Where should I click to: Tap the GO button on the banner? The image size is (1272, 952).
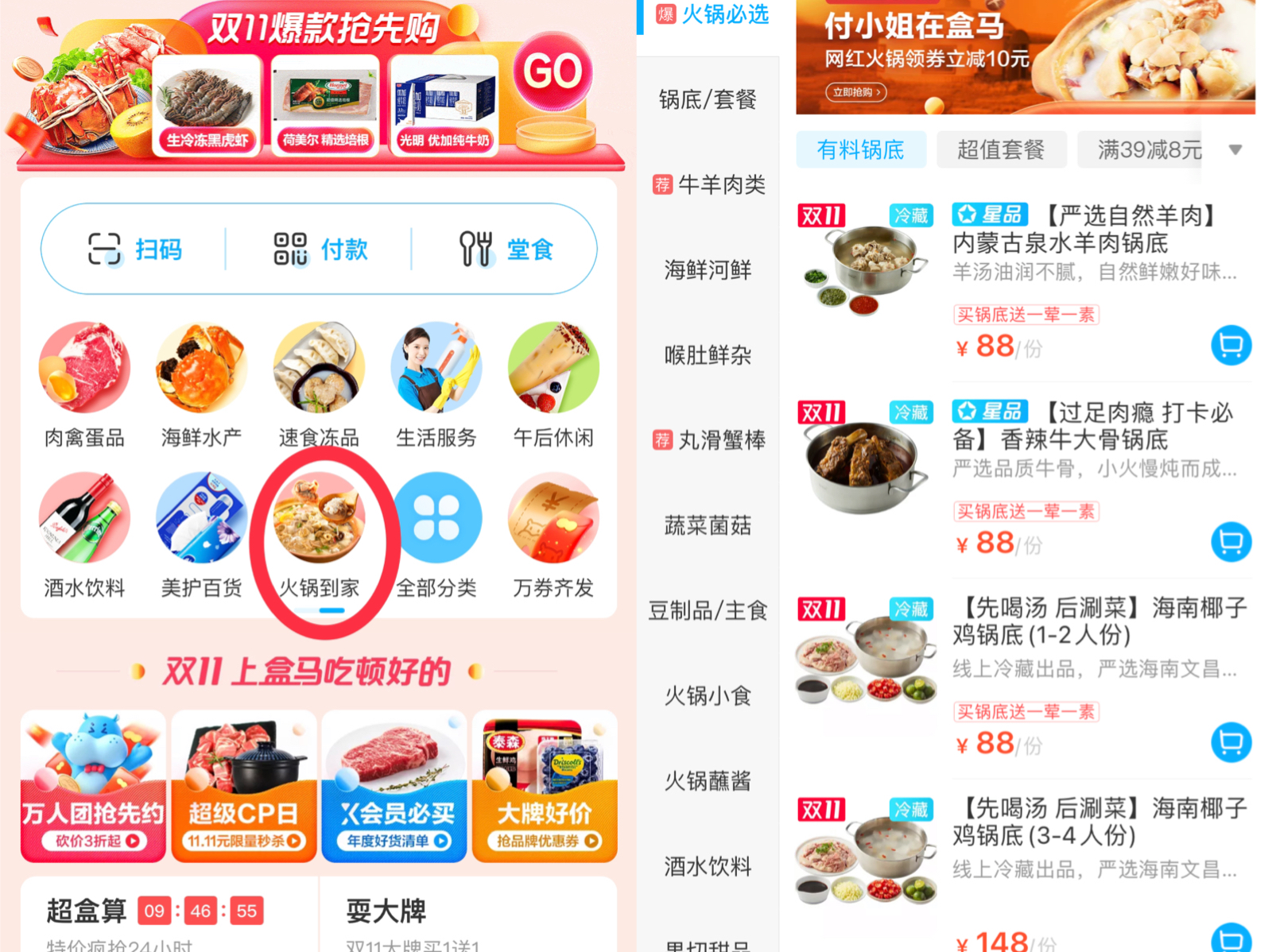(553, 72)
